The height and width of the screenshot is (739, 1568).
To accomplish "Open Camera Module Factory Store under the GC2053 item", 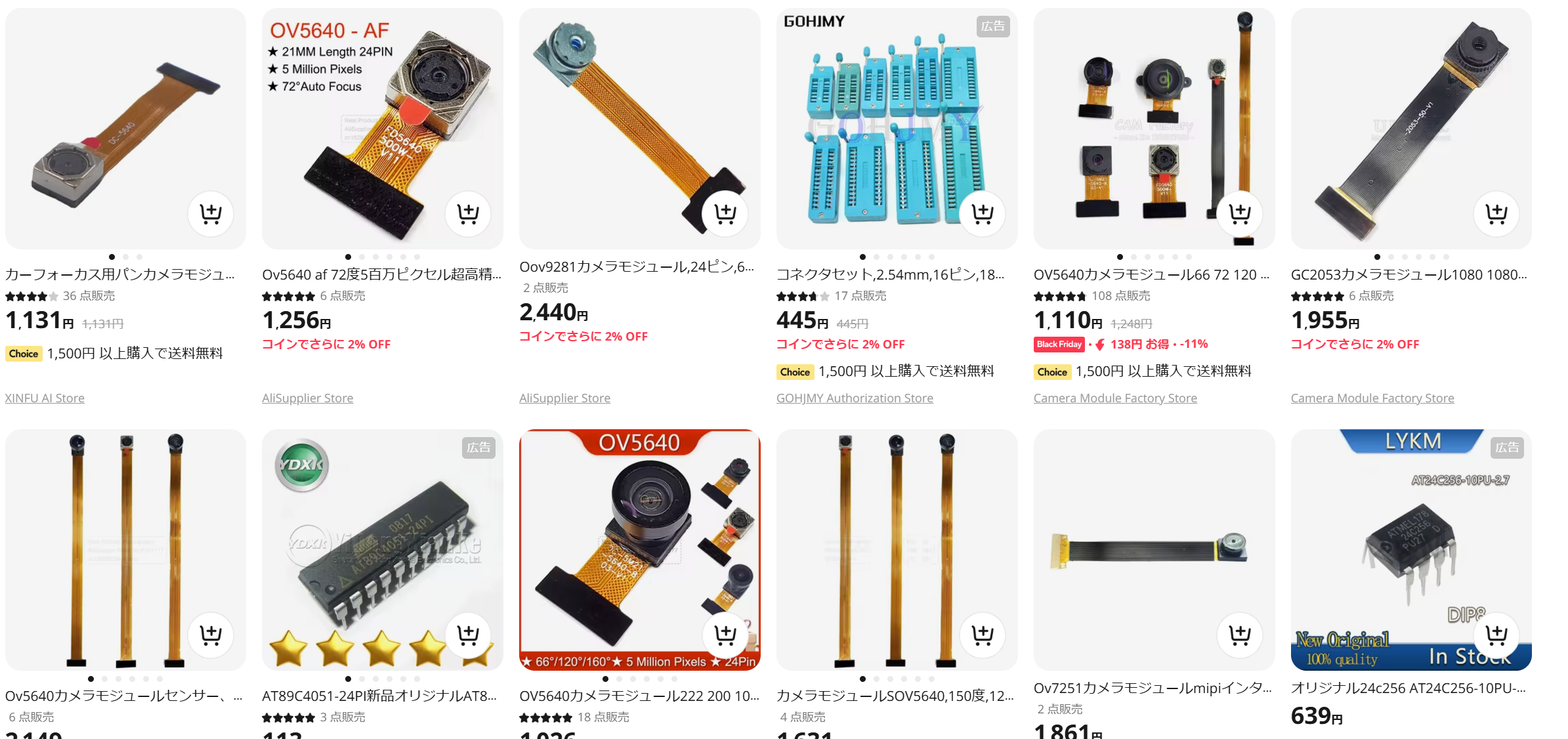I will click(1372, 398).
